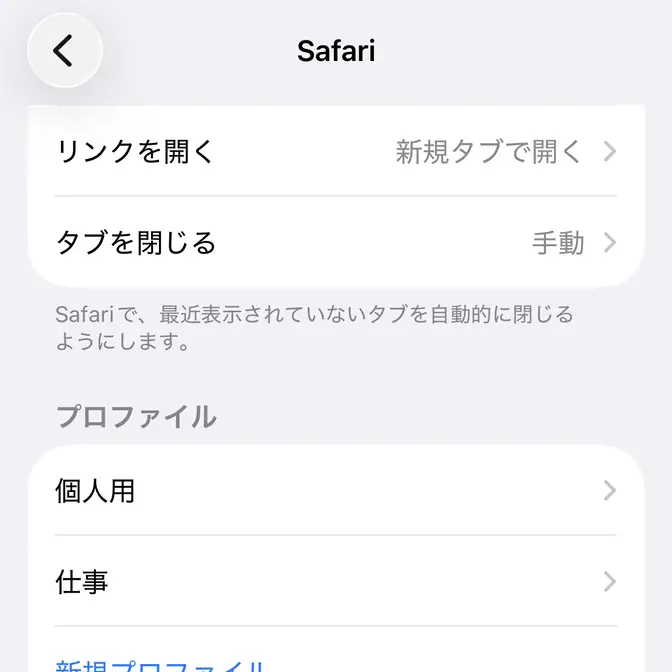Open the 仕事 profile
The height and width of the screenshot is (672, 672).
(x=336, y=582)
